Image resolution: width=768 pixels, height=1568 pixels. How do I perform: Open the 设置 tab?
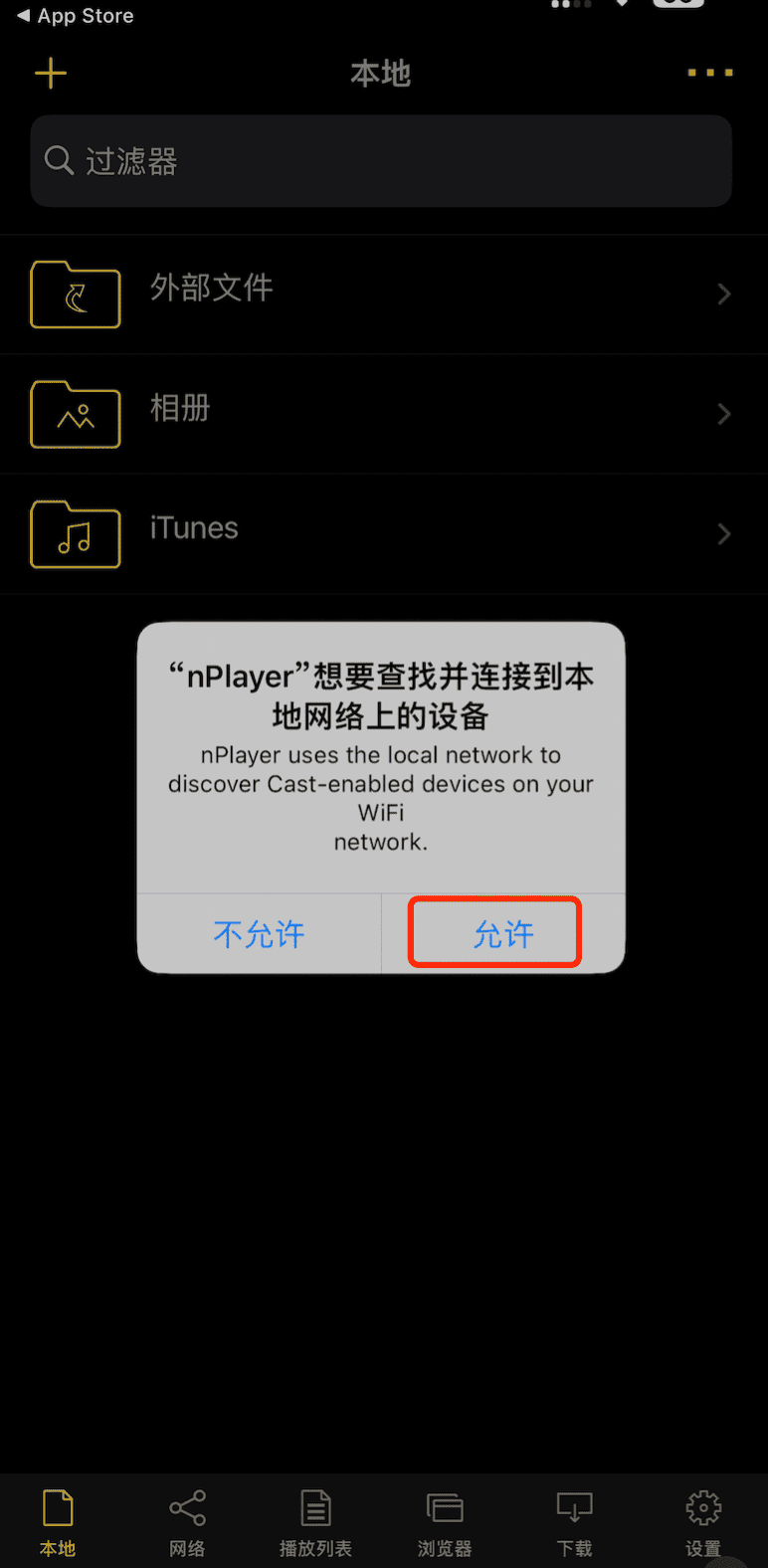pos(703,1522)
